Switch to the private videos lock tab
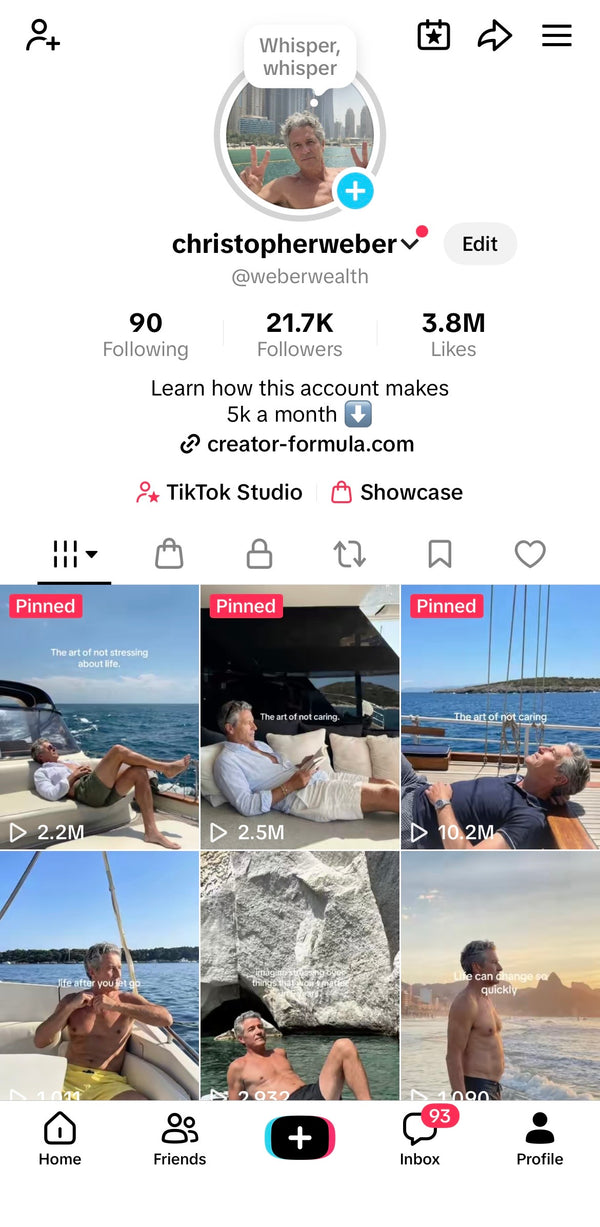 point(259,554)
